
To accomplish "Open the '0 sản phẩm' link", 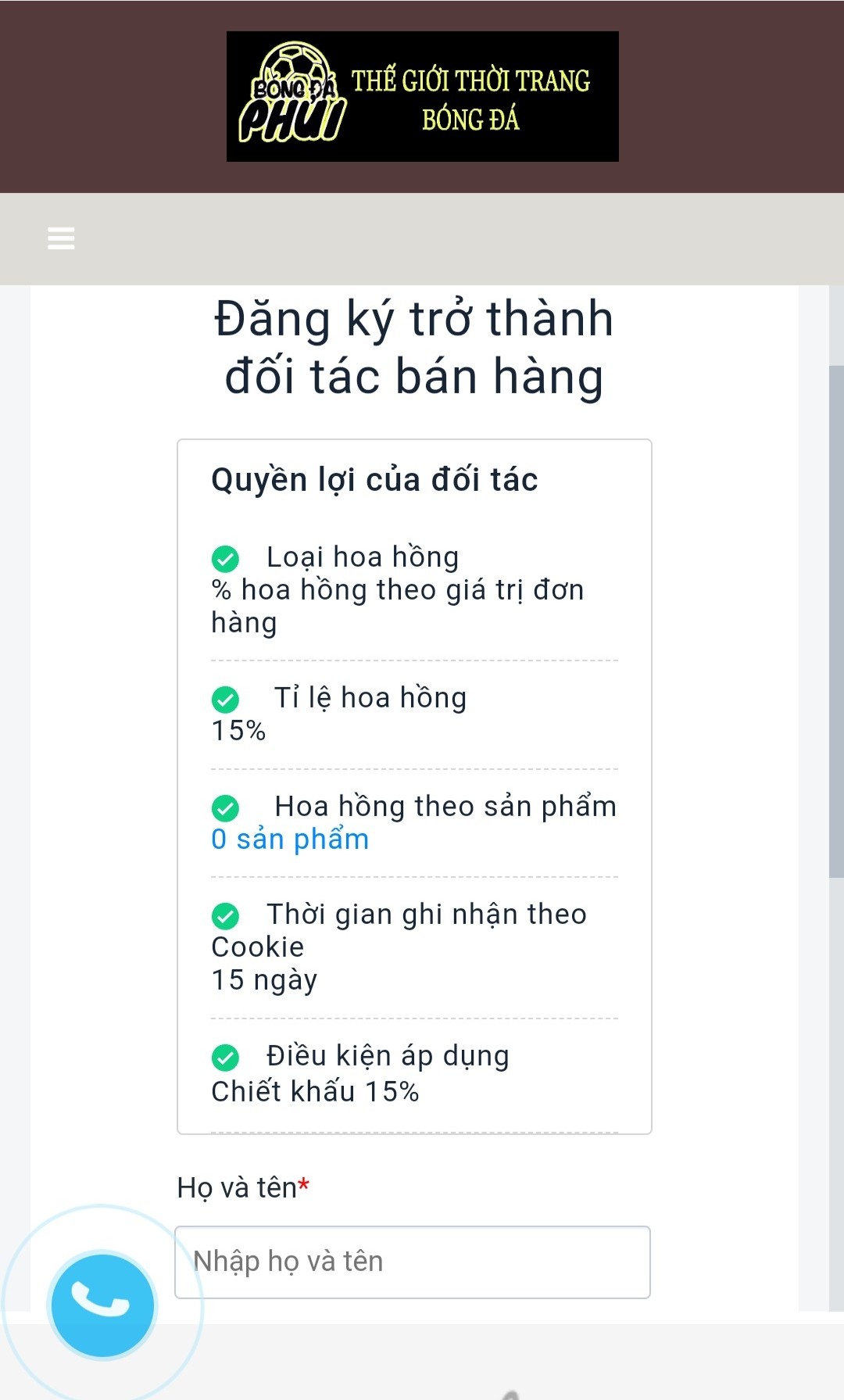I will tap(290, 839).
